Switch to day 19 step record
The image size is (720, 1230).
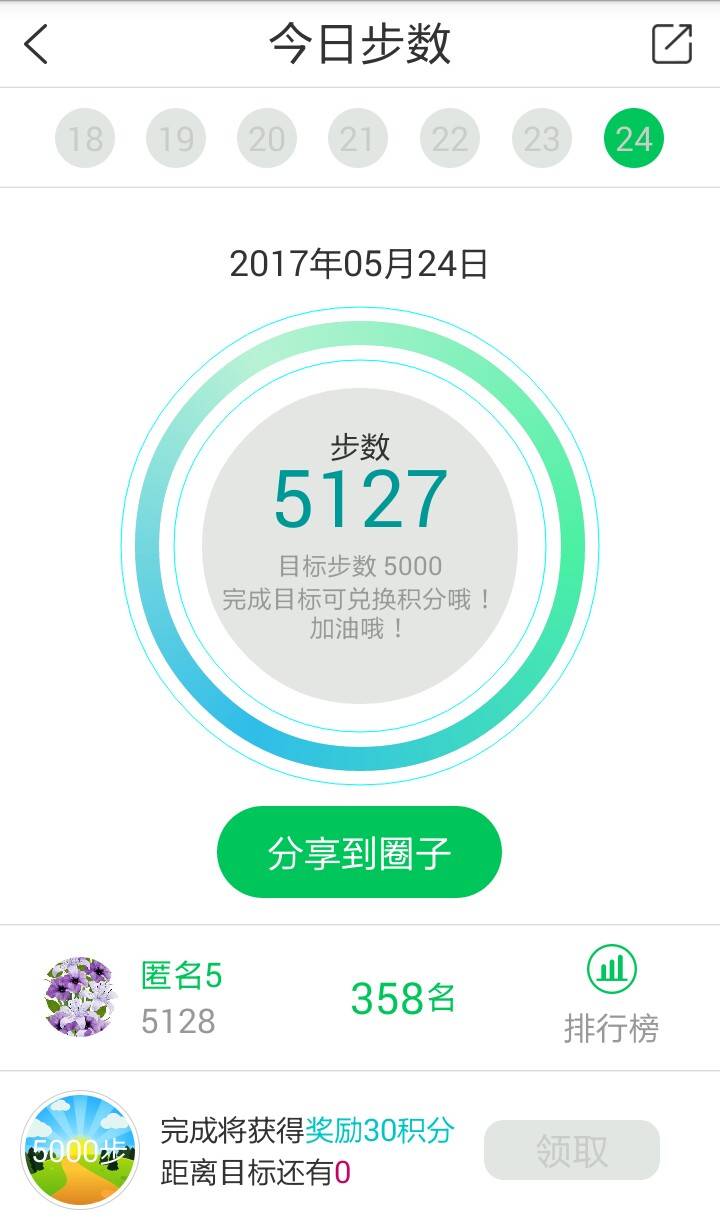[176, 139]
